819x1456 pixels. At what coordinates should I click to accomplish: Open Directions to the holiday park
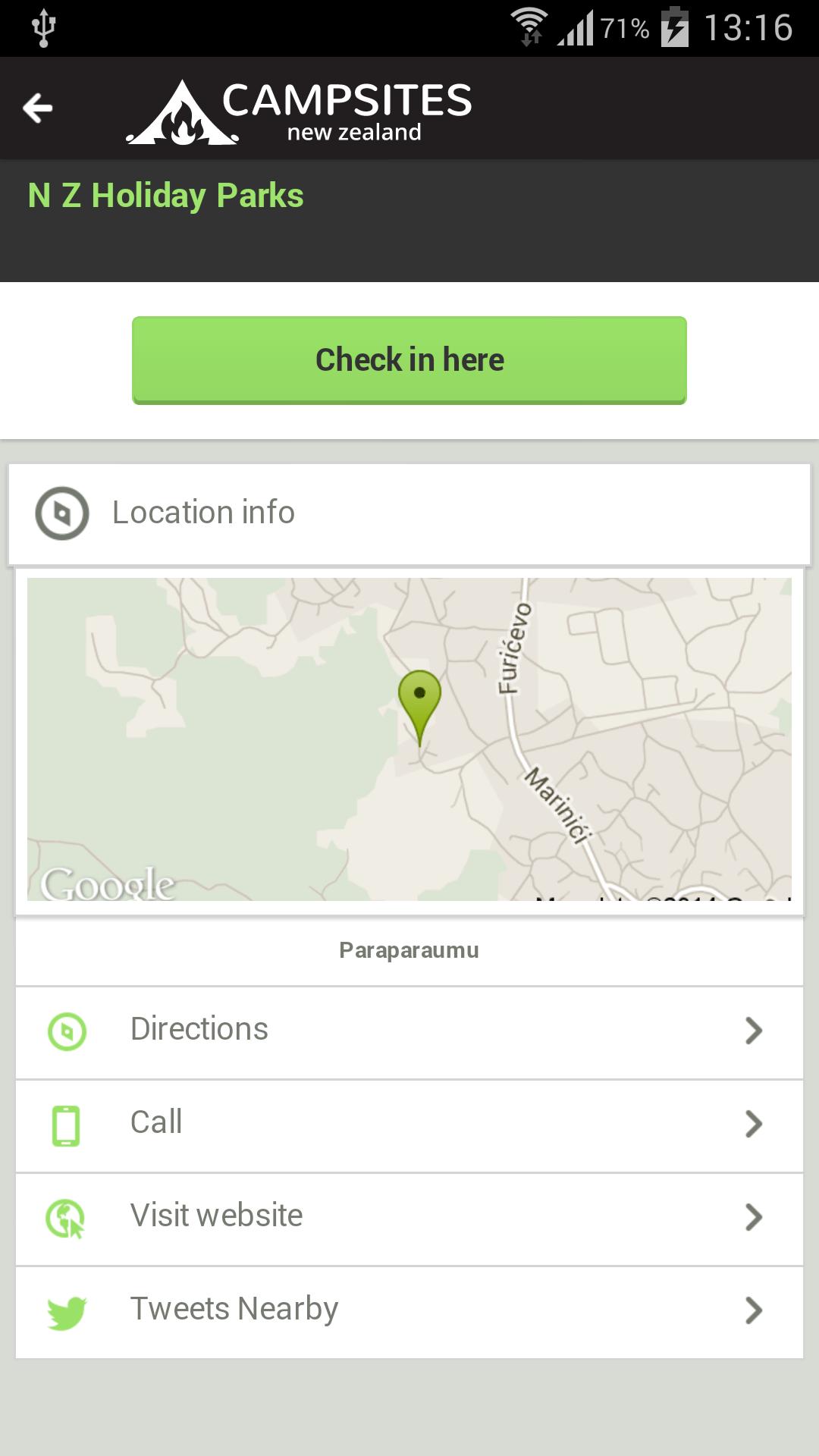[x=409, y=1030]
